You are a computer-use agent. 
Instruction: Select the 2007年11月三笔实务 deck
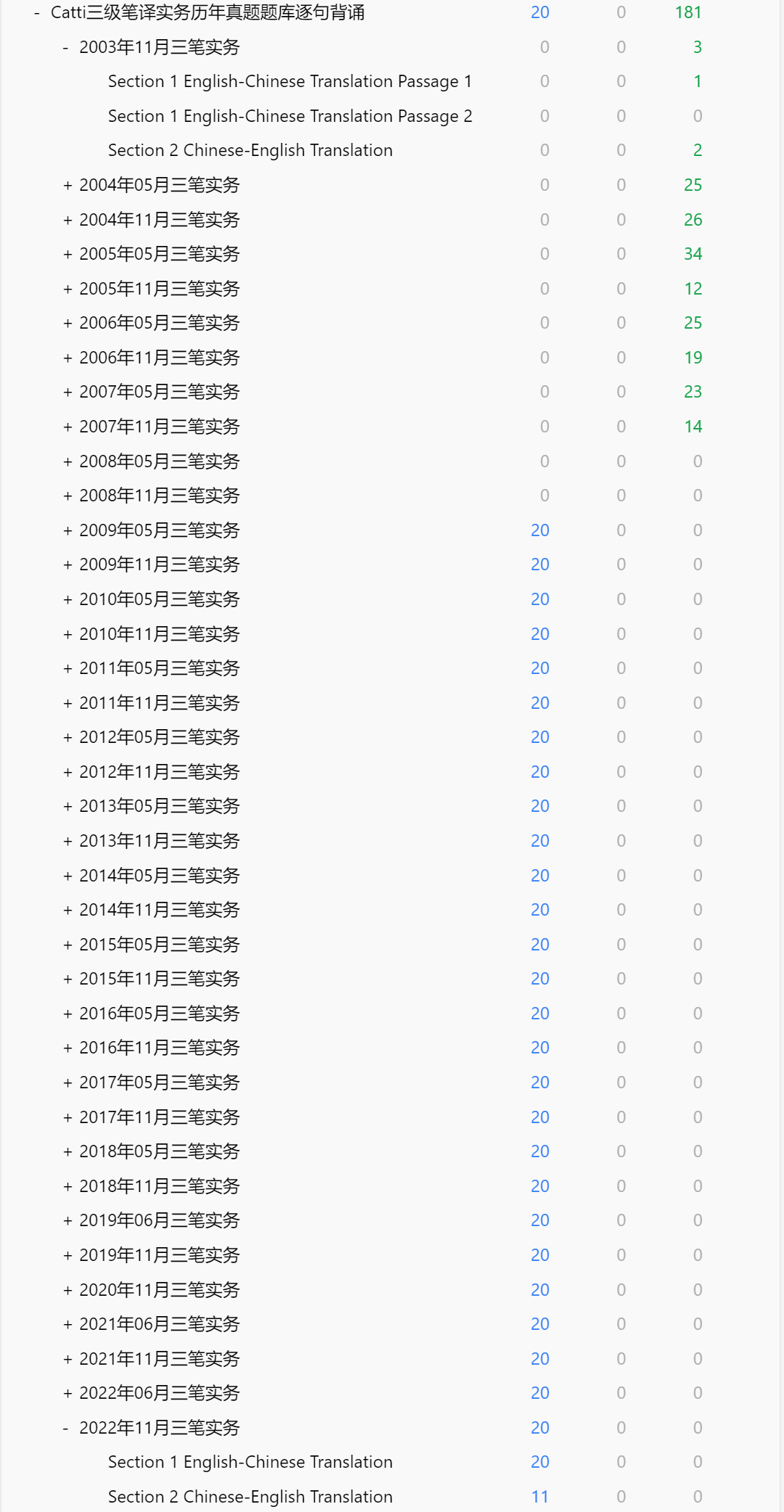160,427
